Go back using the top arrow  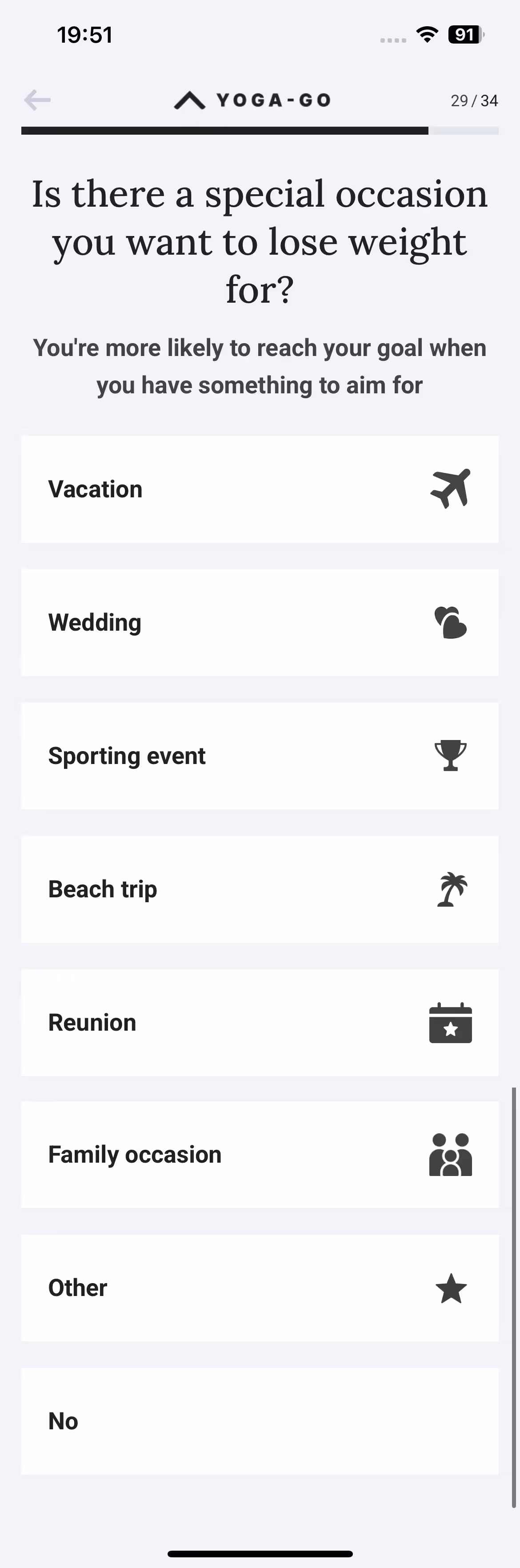[x=37, y=100]
